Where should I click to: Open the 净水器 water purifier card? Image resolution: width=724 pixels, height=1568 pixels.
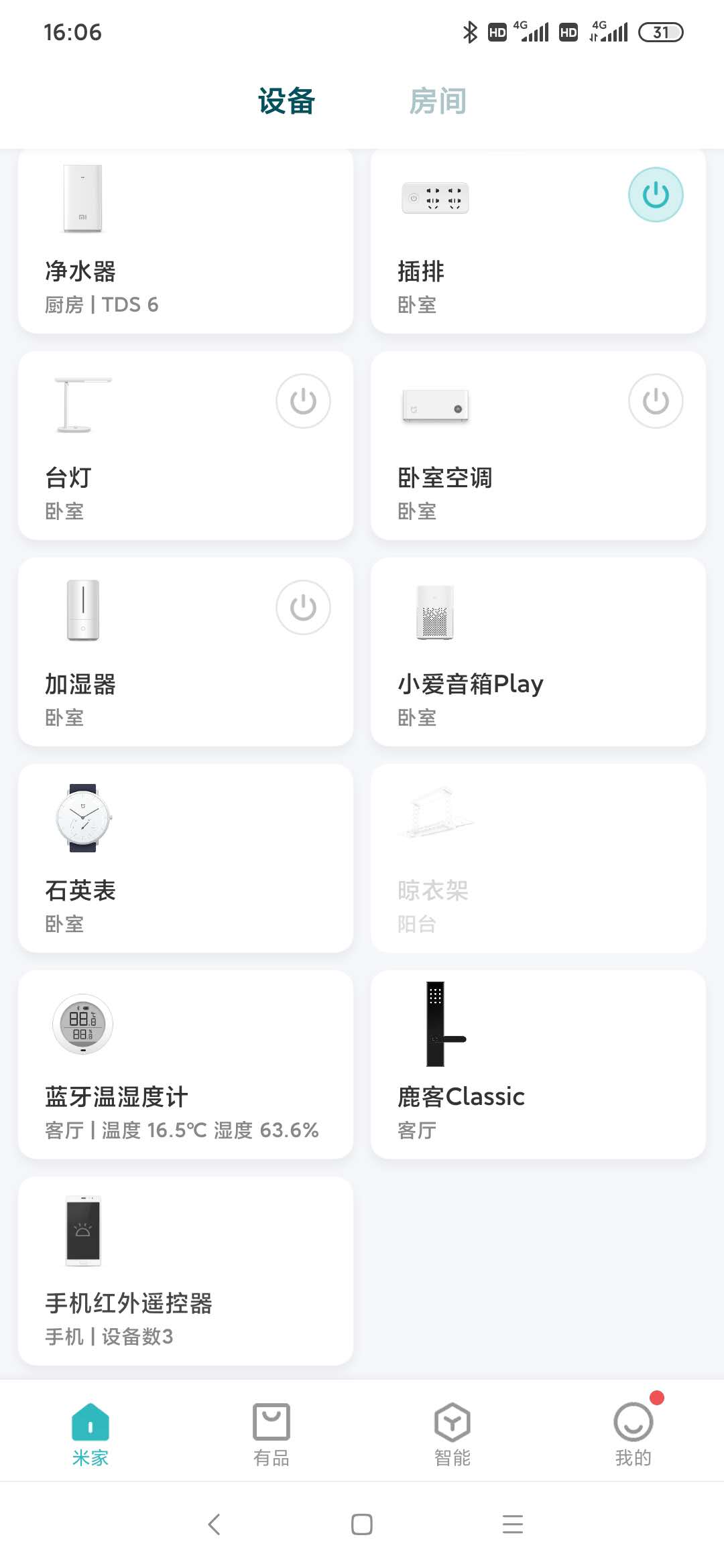pyautogui.click(x=186, y=241)
